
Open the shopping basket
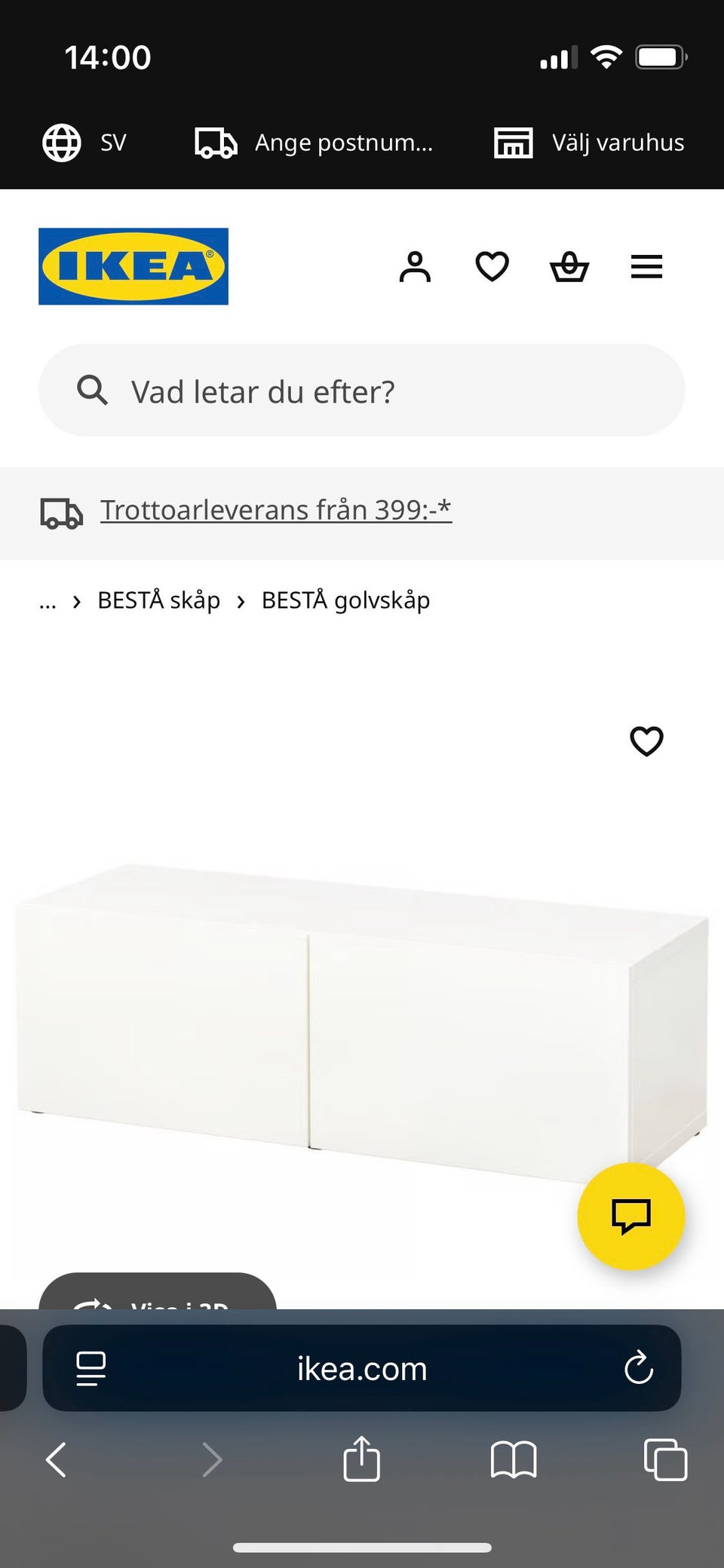coord(569,267)
